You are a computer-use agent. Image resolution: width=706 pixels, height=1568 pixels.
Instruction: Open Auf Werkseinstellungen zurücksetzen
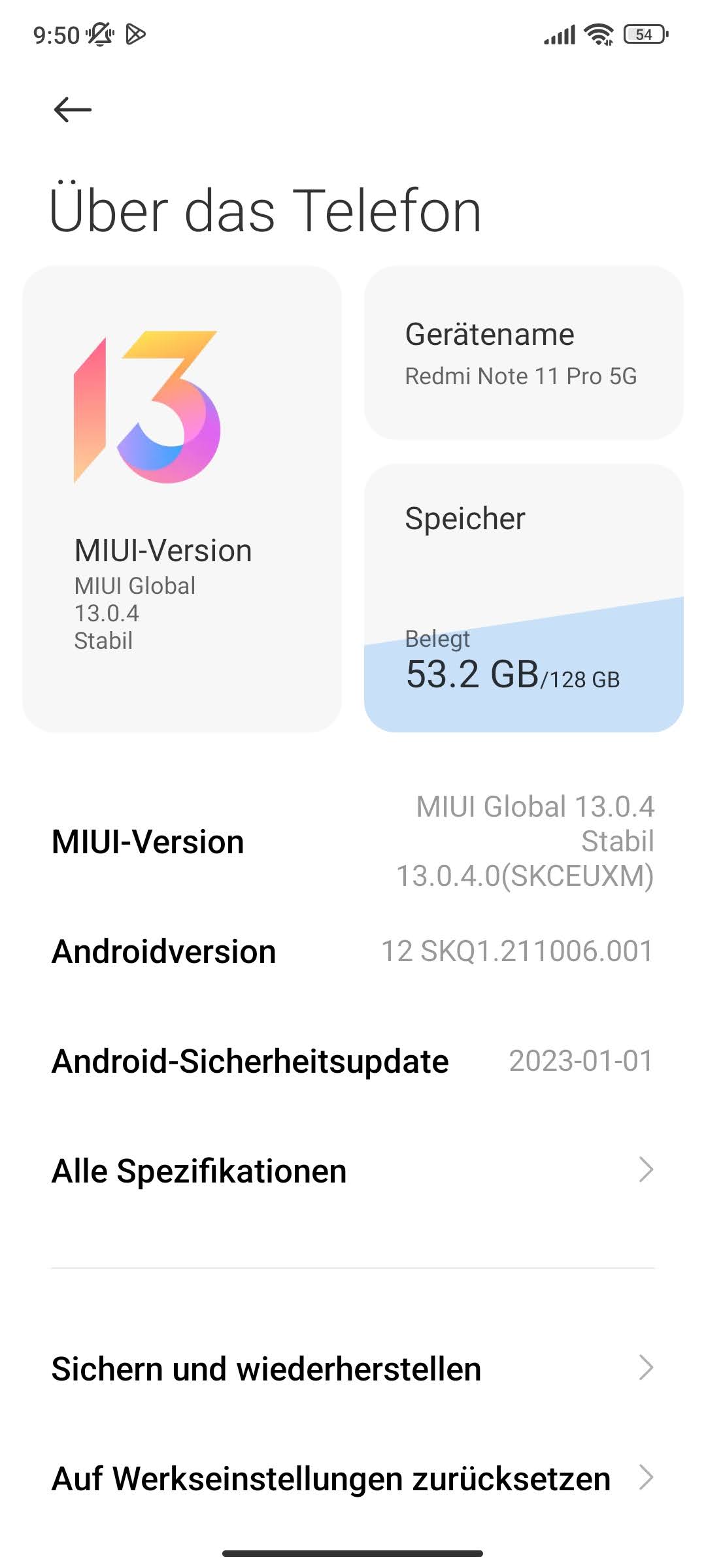click(353, 1478)
